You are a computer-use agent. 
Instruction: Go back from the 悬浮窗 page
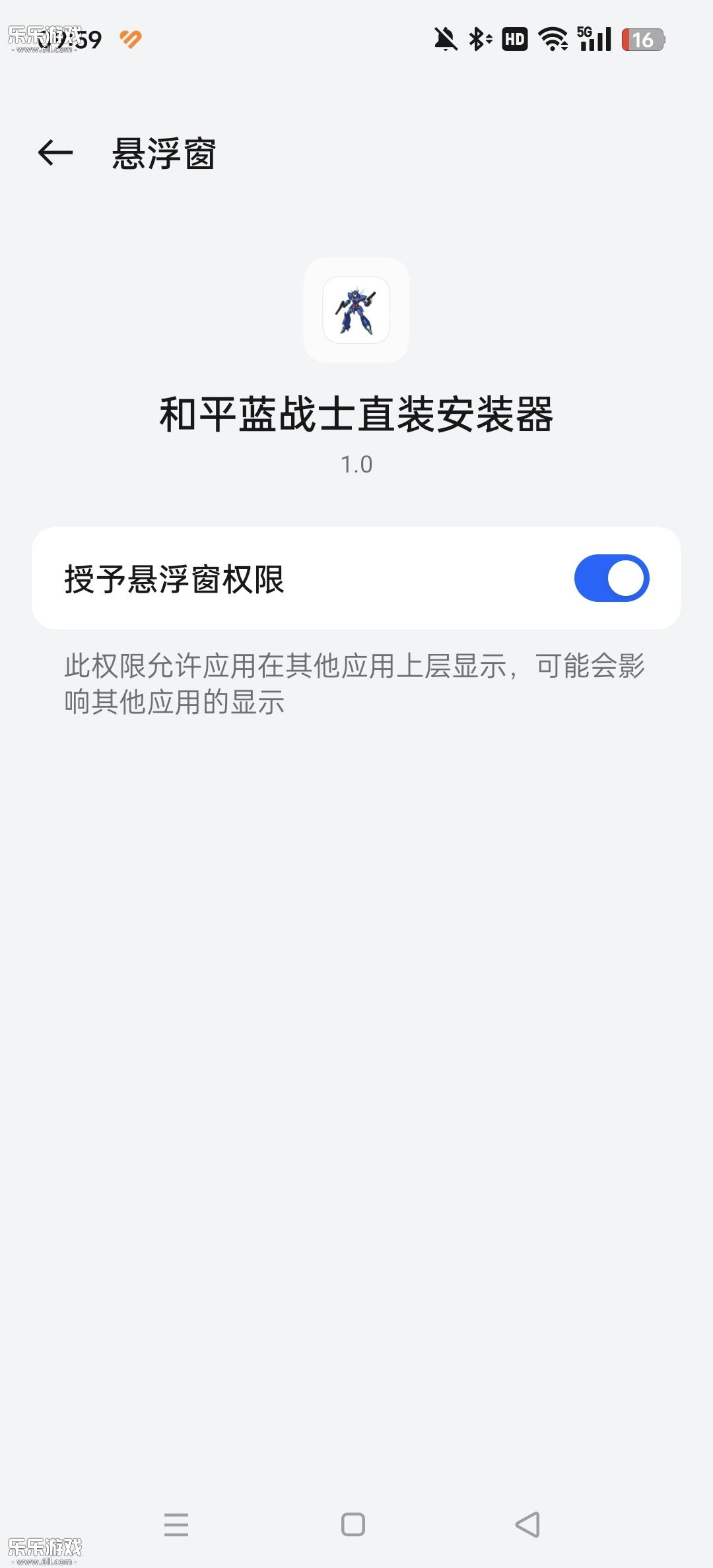pos(55,153)
